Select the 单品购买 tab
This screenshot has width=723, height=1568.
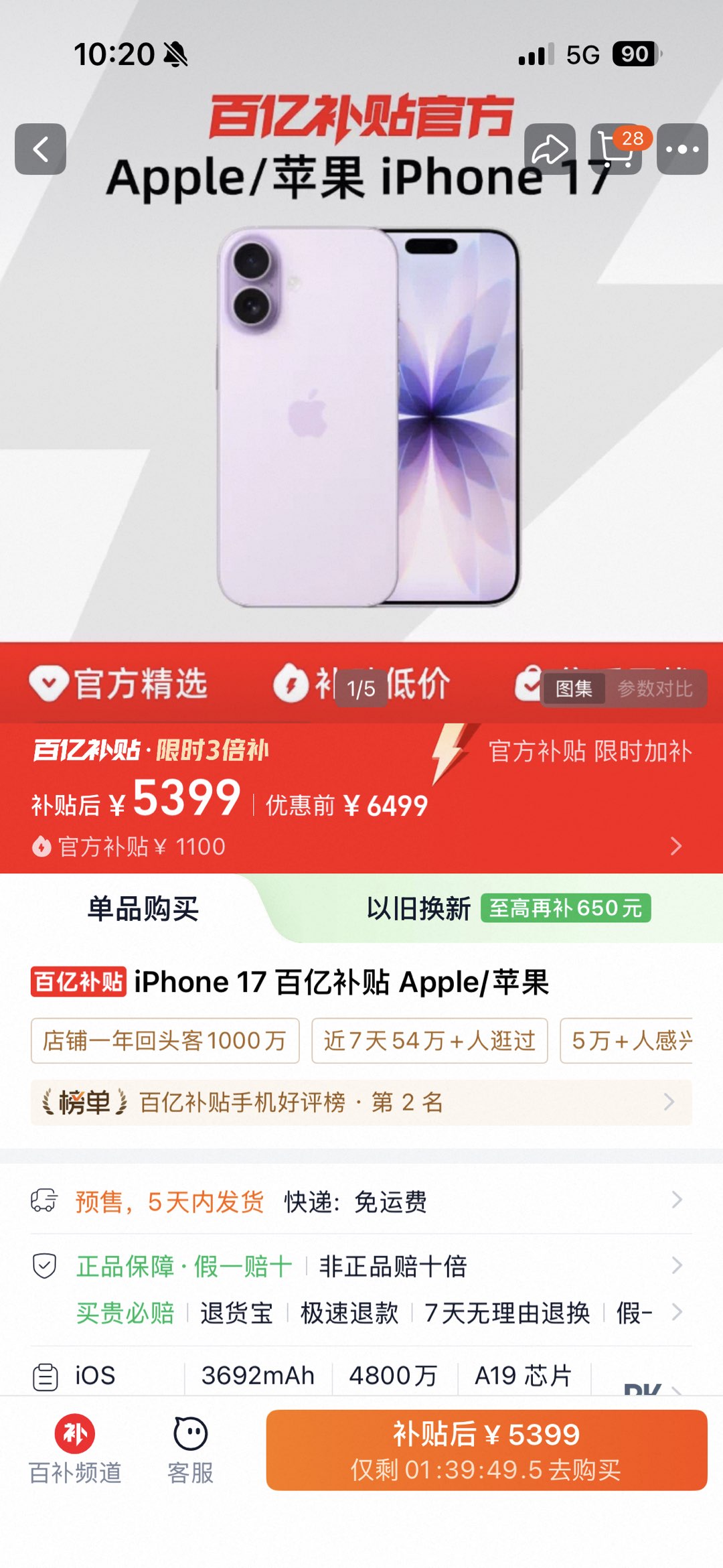[x=143, y=909]
